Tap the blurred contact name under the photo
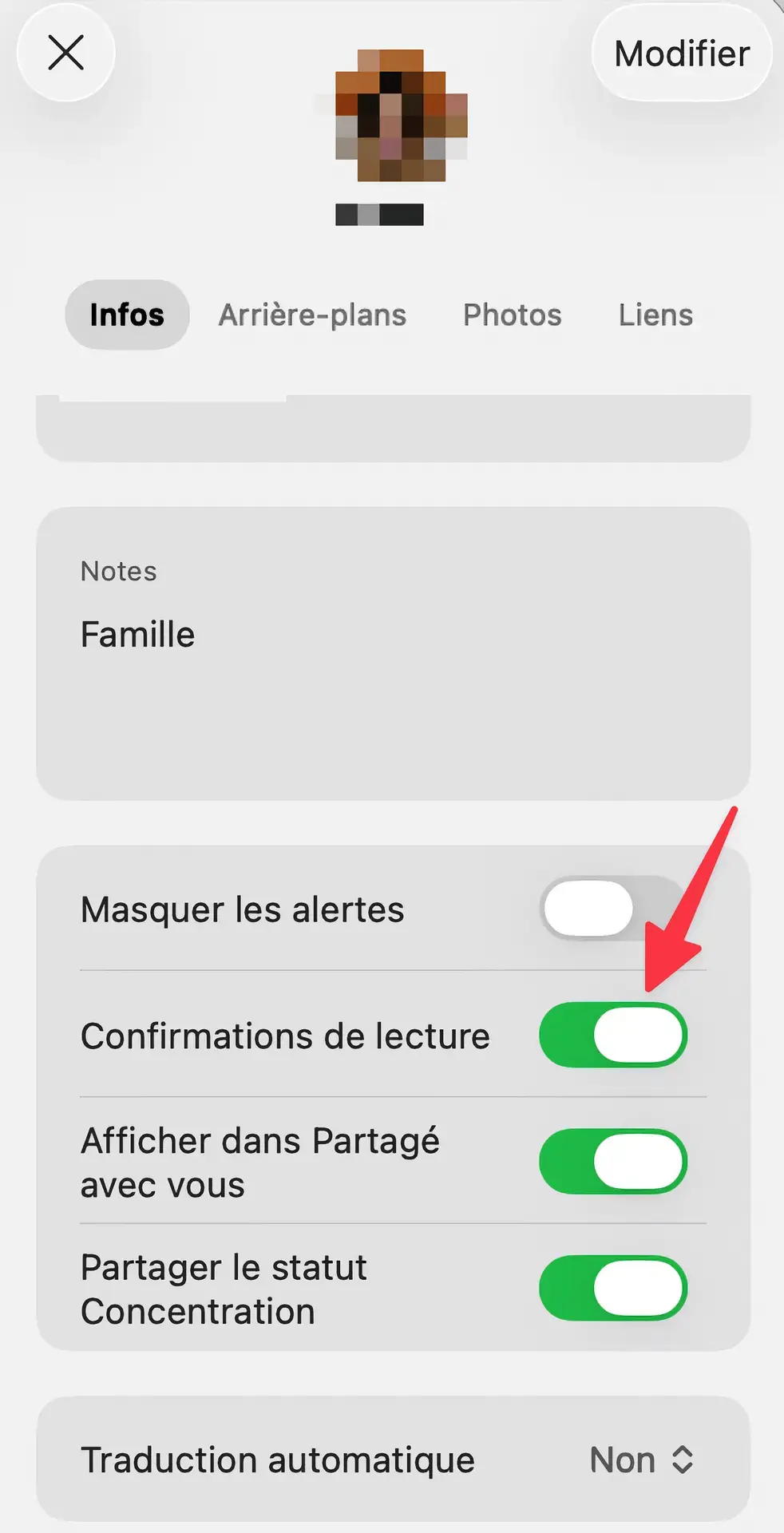 click(x=379, y=214)
